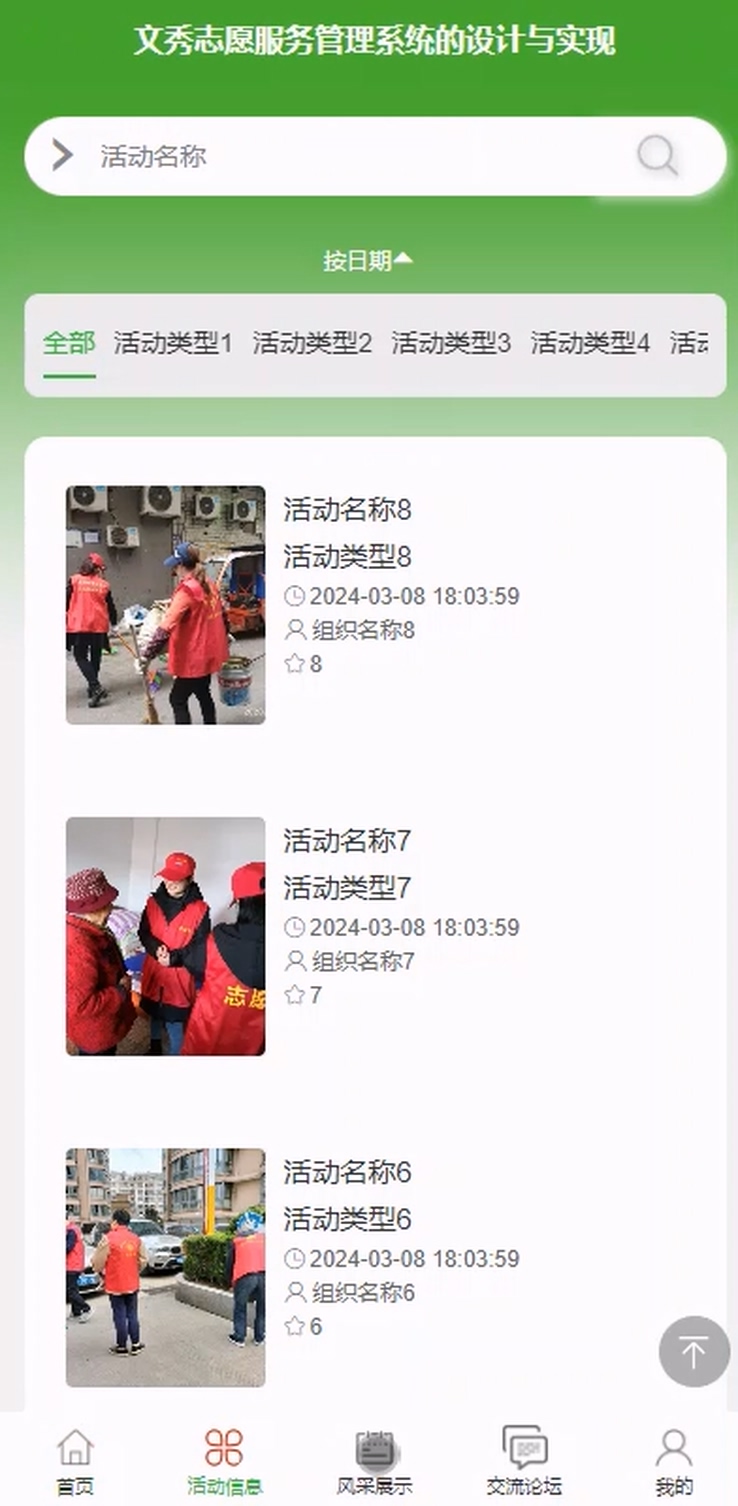
Task: Filter by 活动类型1
Action: [172, 344]
